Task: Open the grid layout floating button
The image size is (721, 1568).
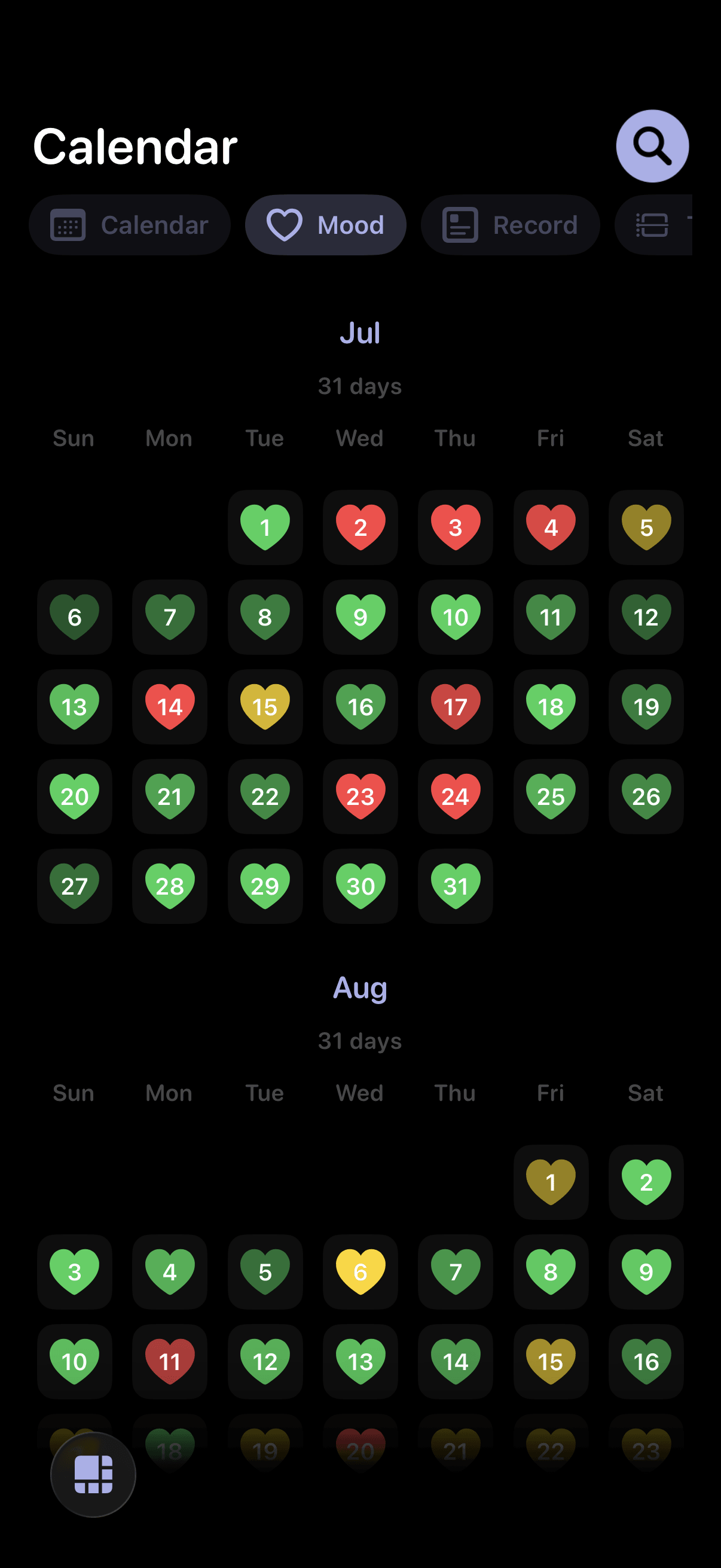Action: point(93,1474)
